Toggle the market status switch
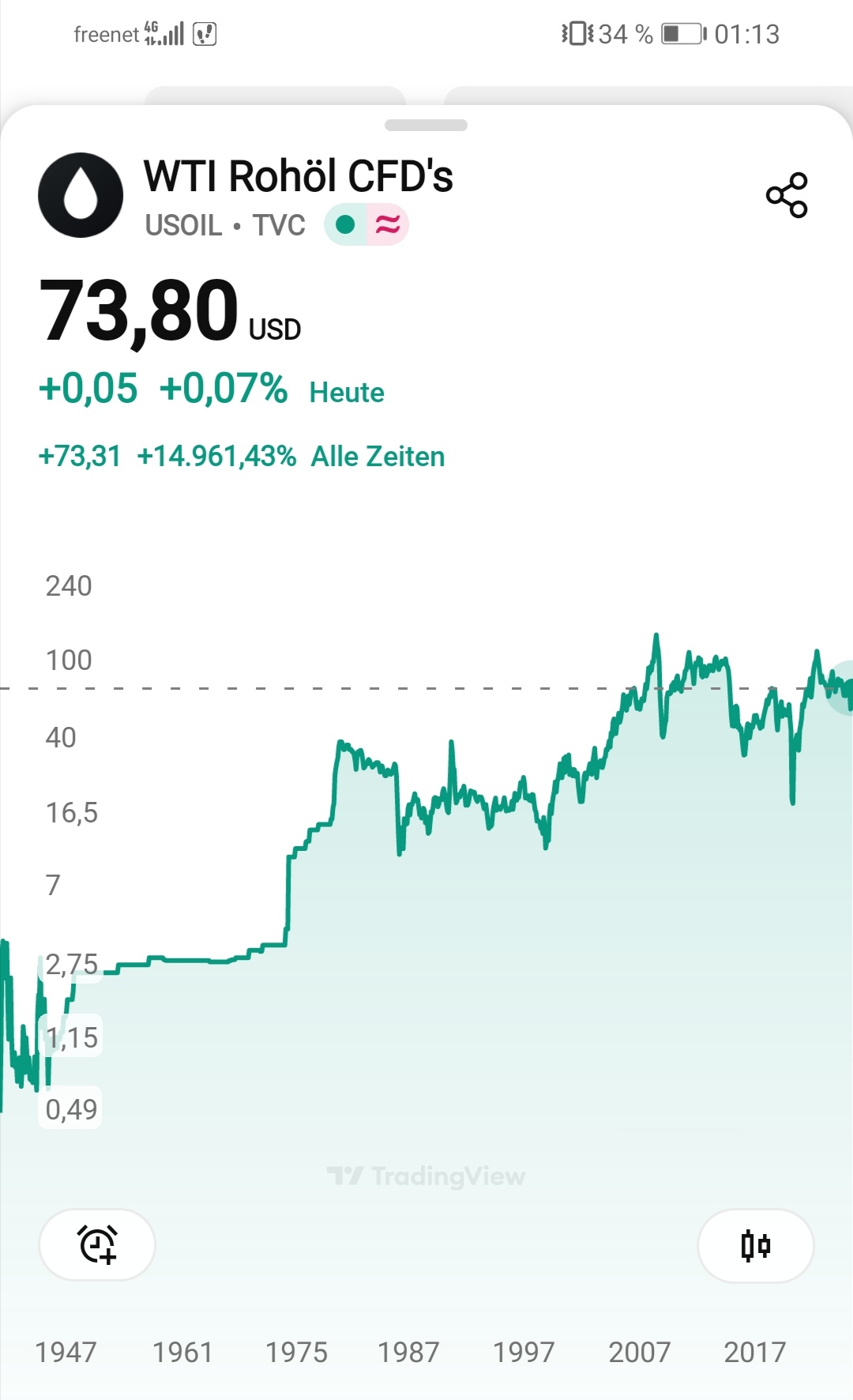Image resolution: width=853 pixels, height=1400 pixels. pos(367,225)
